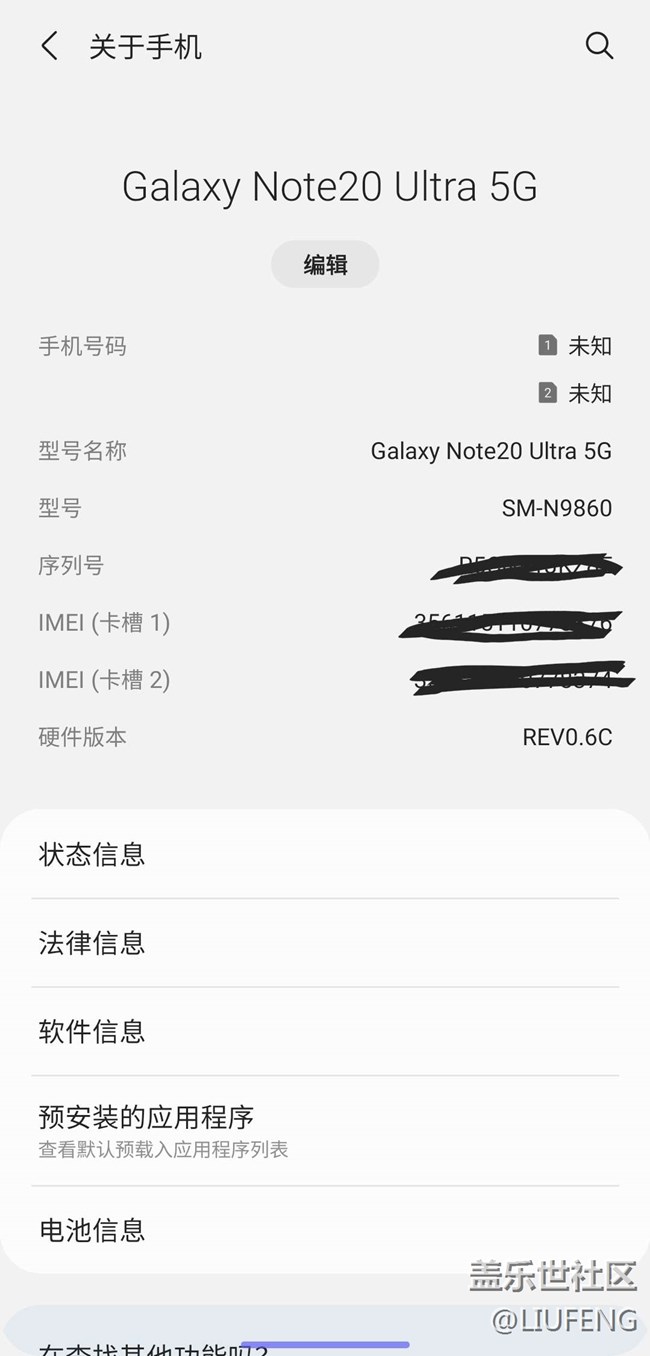Tap the 编辑 button to rename device

click(x=325, y=265)
